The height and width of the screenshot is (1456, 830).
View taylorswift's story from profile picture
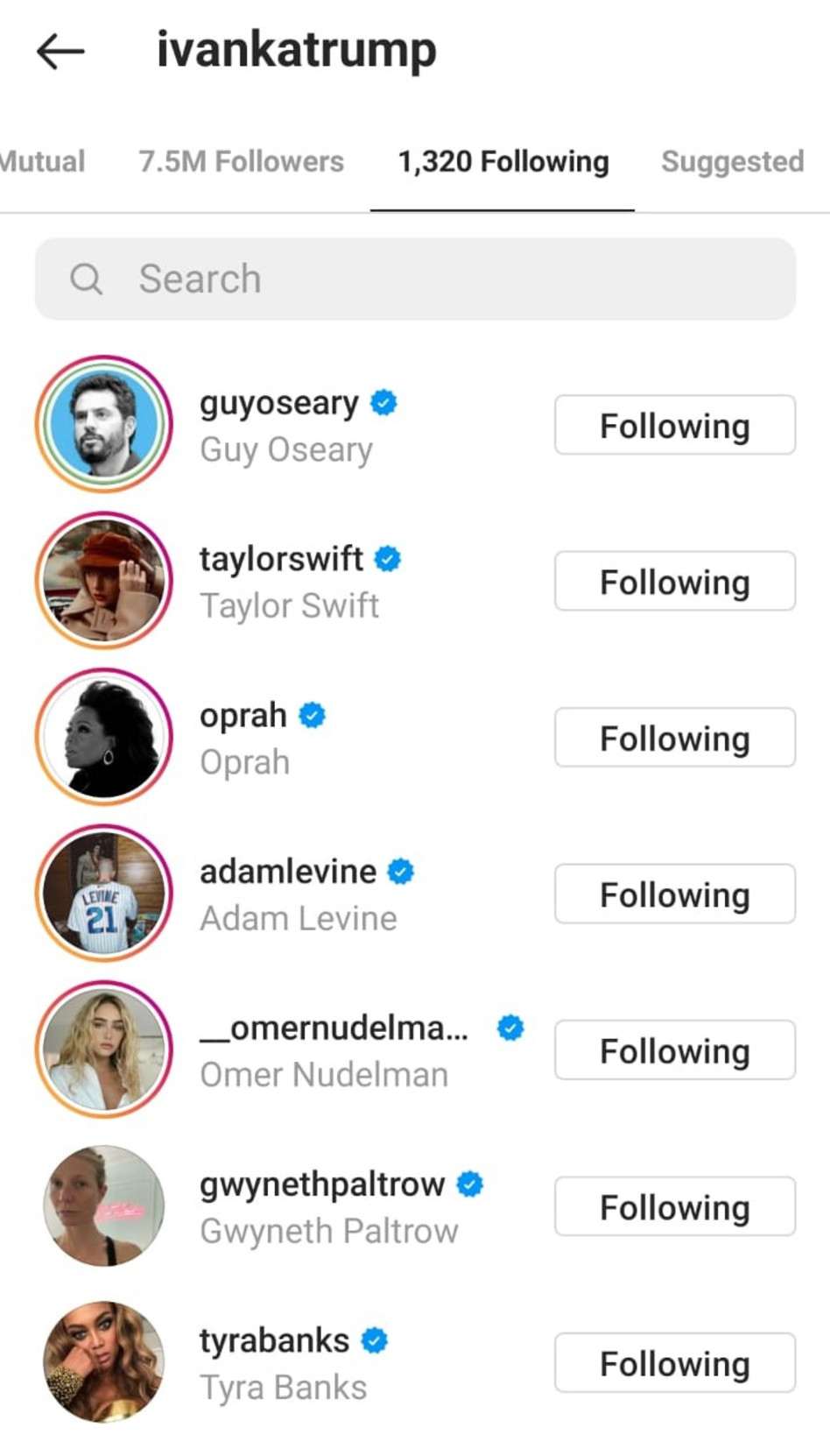click(x=104, y=581)
